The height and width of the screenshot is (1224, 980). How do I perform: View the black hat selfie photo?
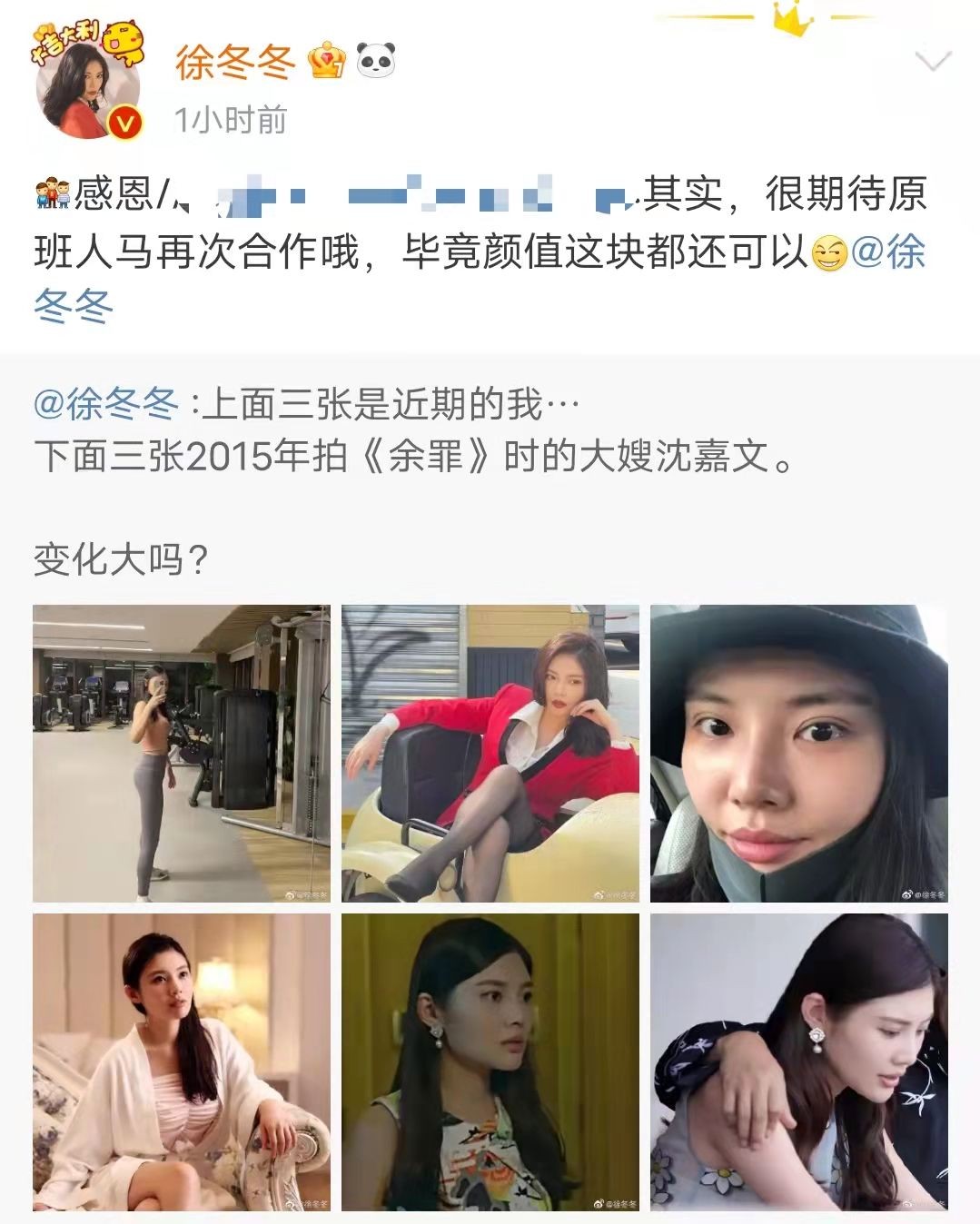798,753
